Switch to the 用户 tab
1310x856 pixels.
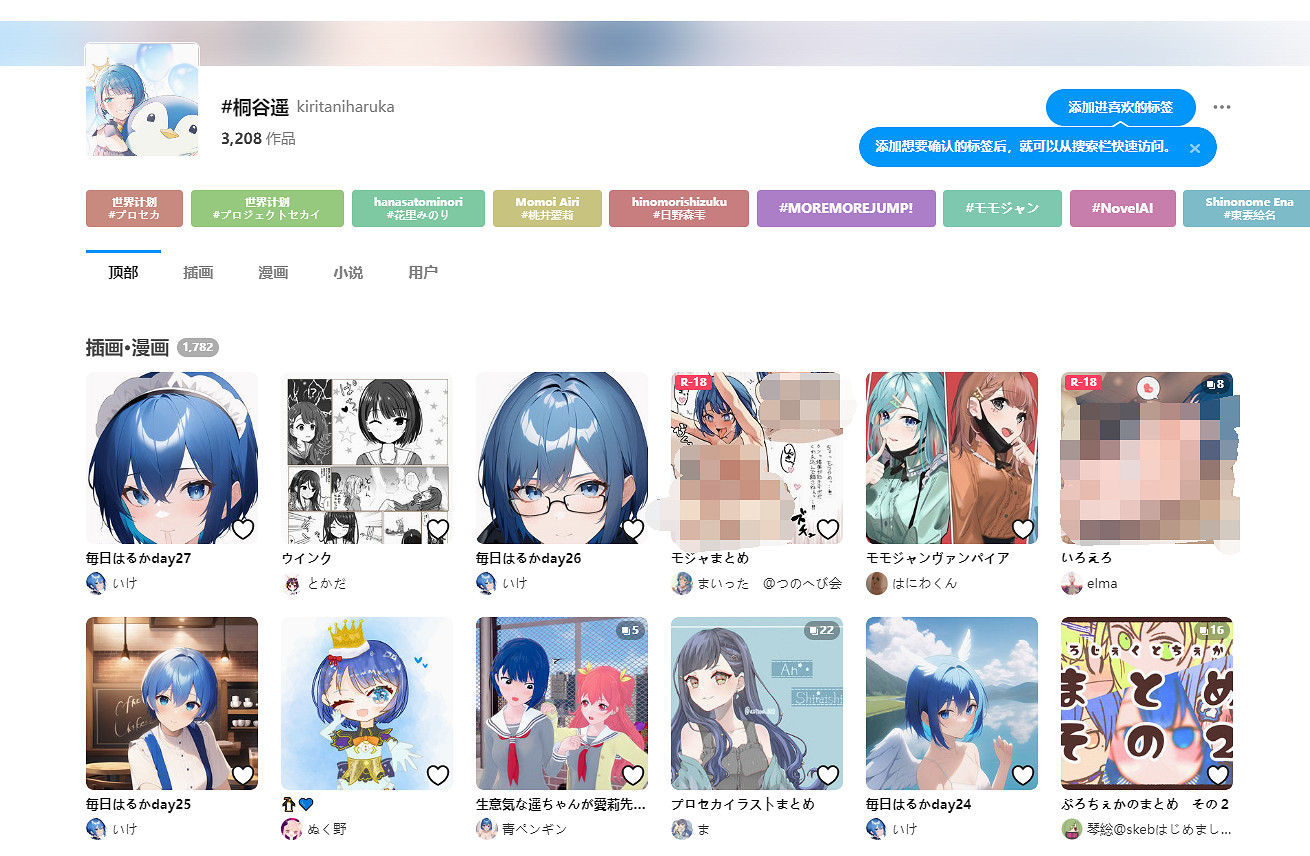pos(423,272)
